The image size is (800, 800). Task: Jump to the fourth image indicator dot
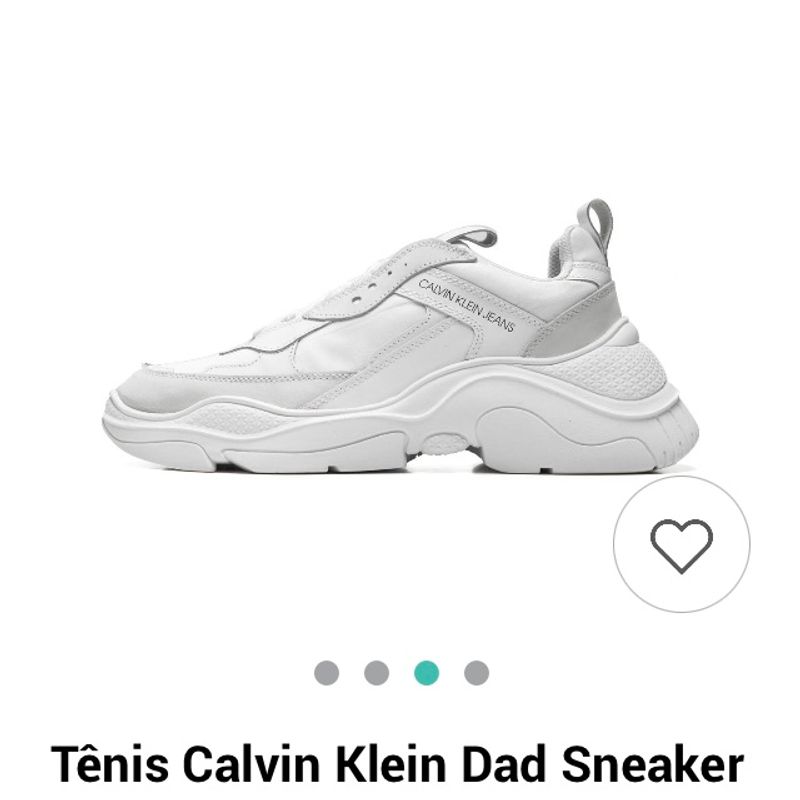(477, 672)
